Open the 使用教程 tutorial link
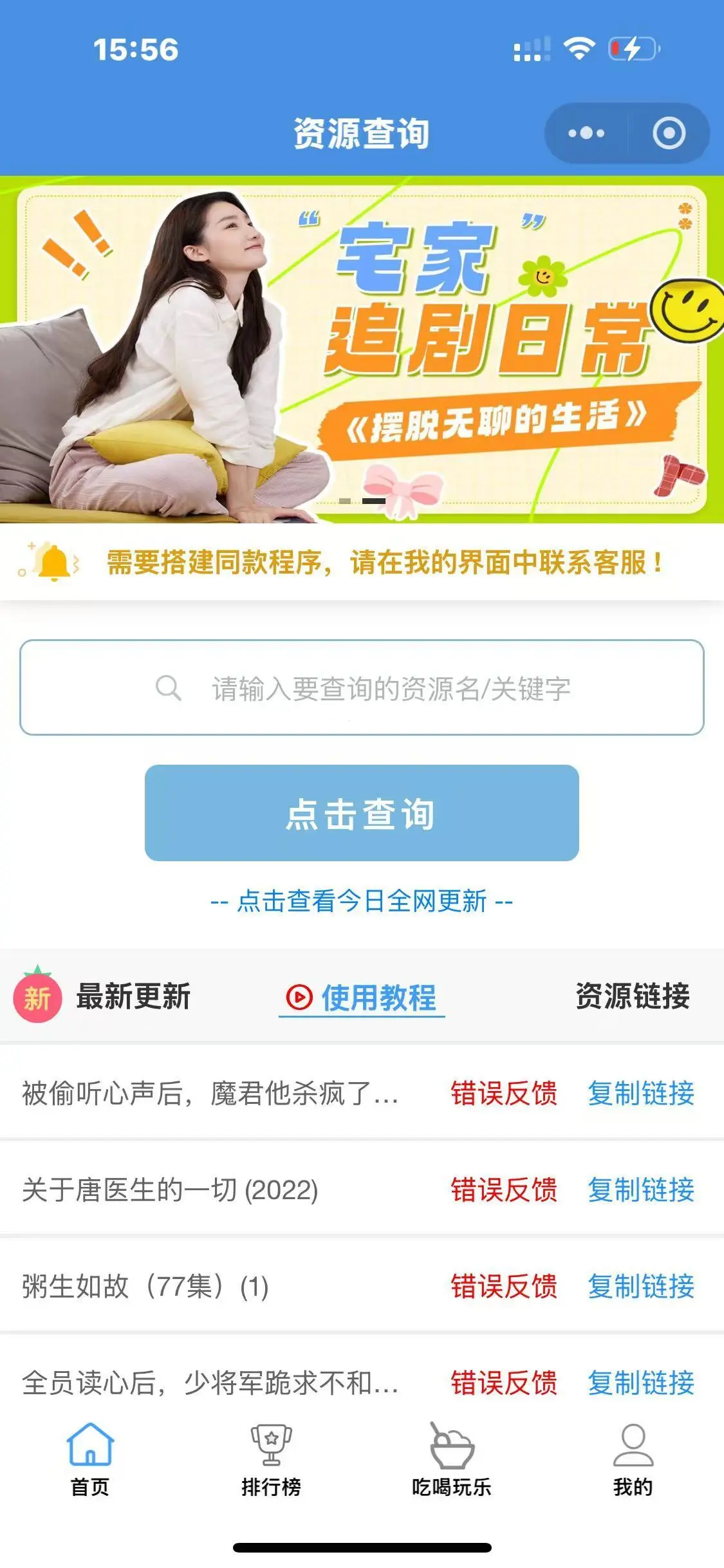 pos(362,997)
